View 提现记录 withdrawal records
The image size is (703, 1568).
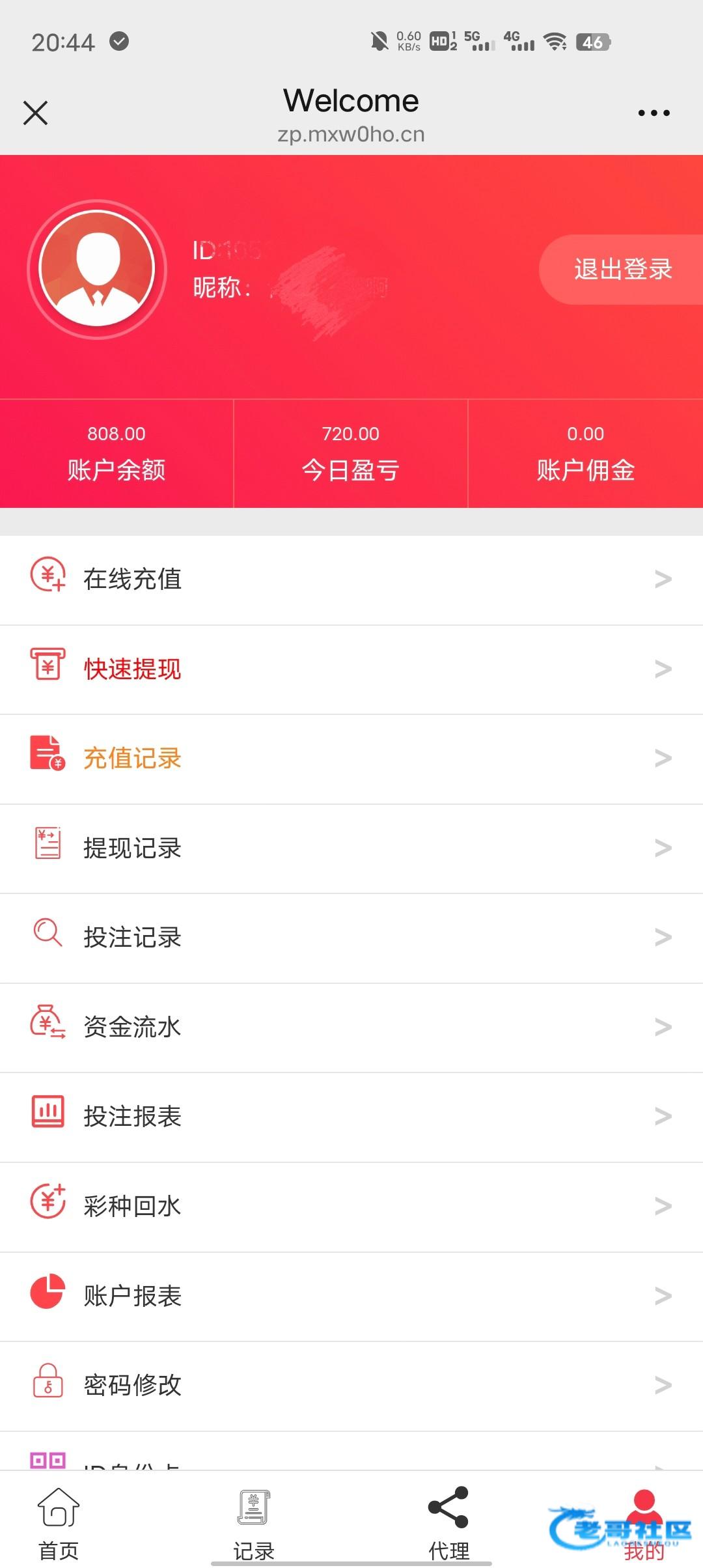[351, 848]
